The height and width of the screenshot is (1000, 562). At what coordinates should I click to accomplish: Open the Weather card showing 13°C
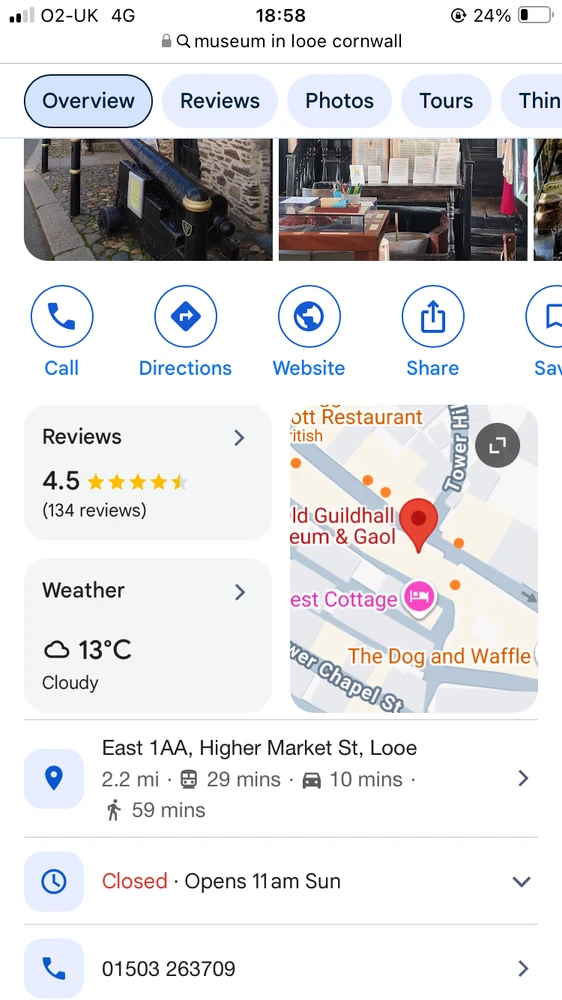pos(148,636)
